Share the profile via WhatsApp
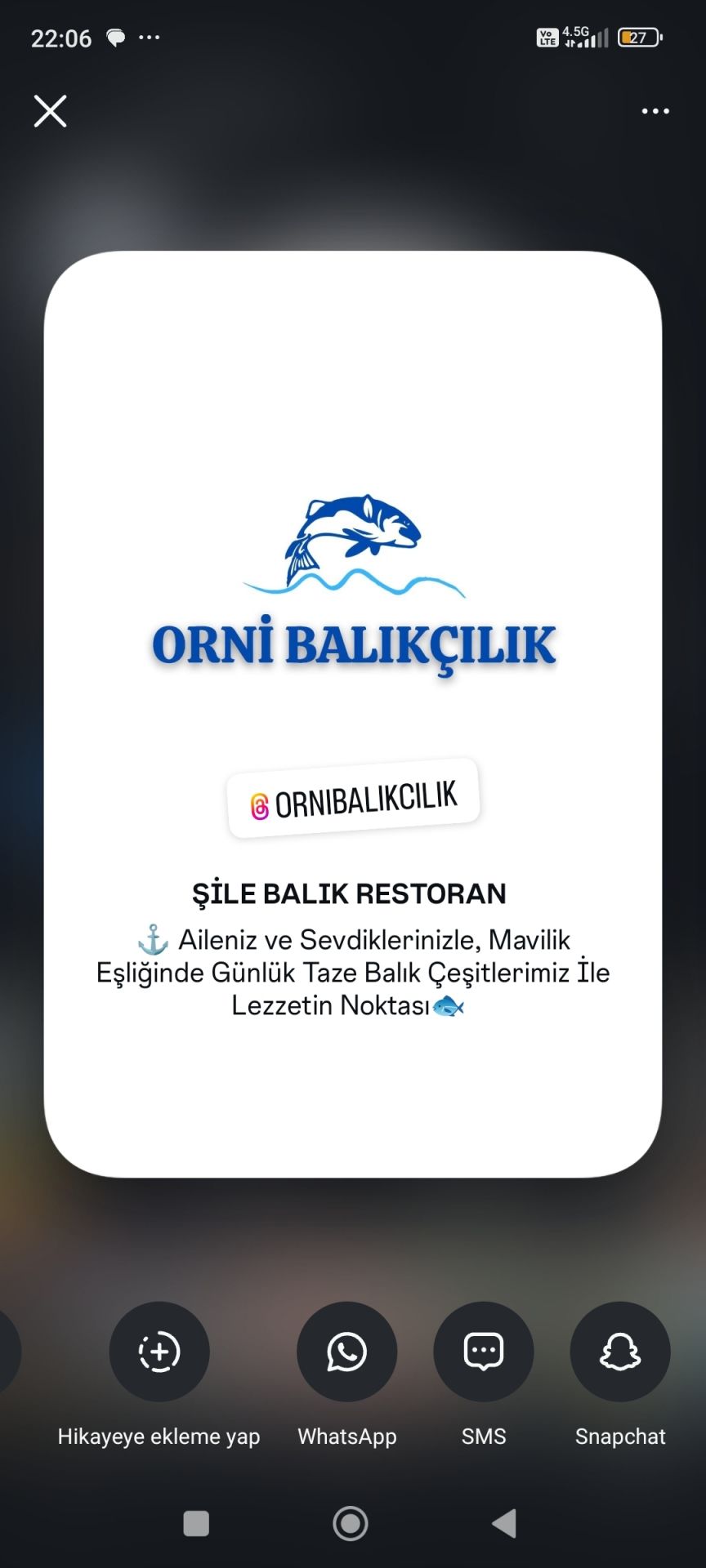This screenshot has width=706, height=1568. (x=347, y=1352)
